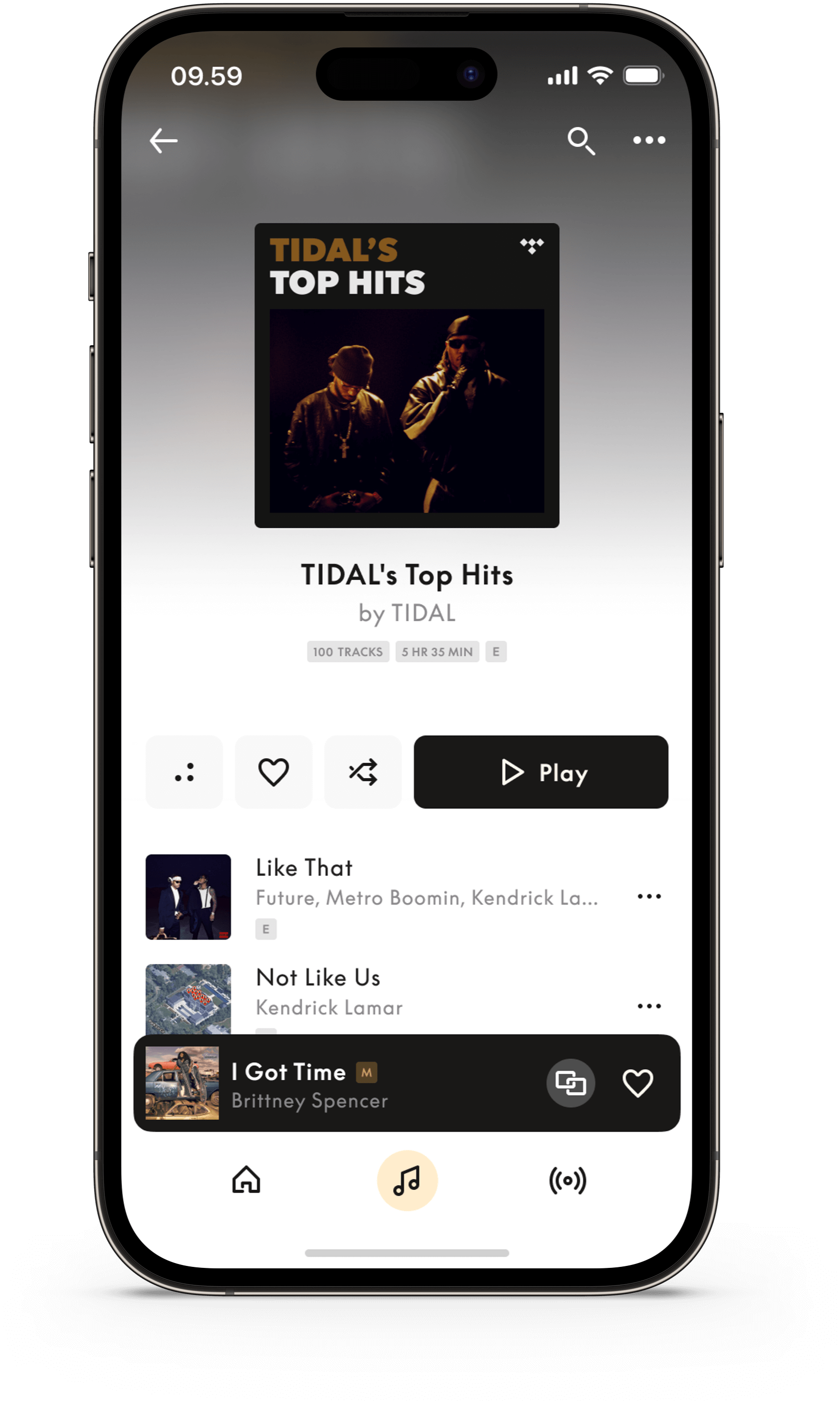Favorite the TIDAL's Top Hits playlist

coord(274,772)
